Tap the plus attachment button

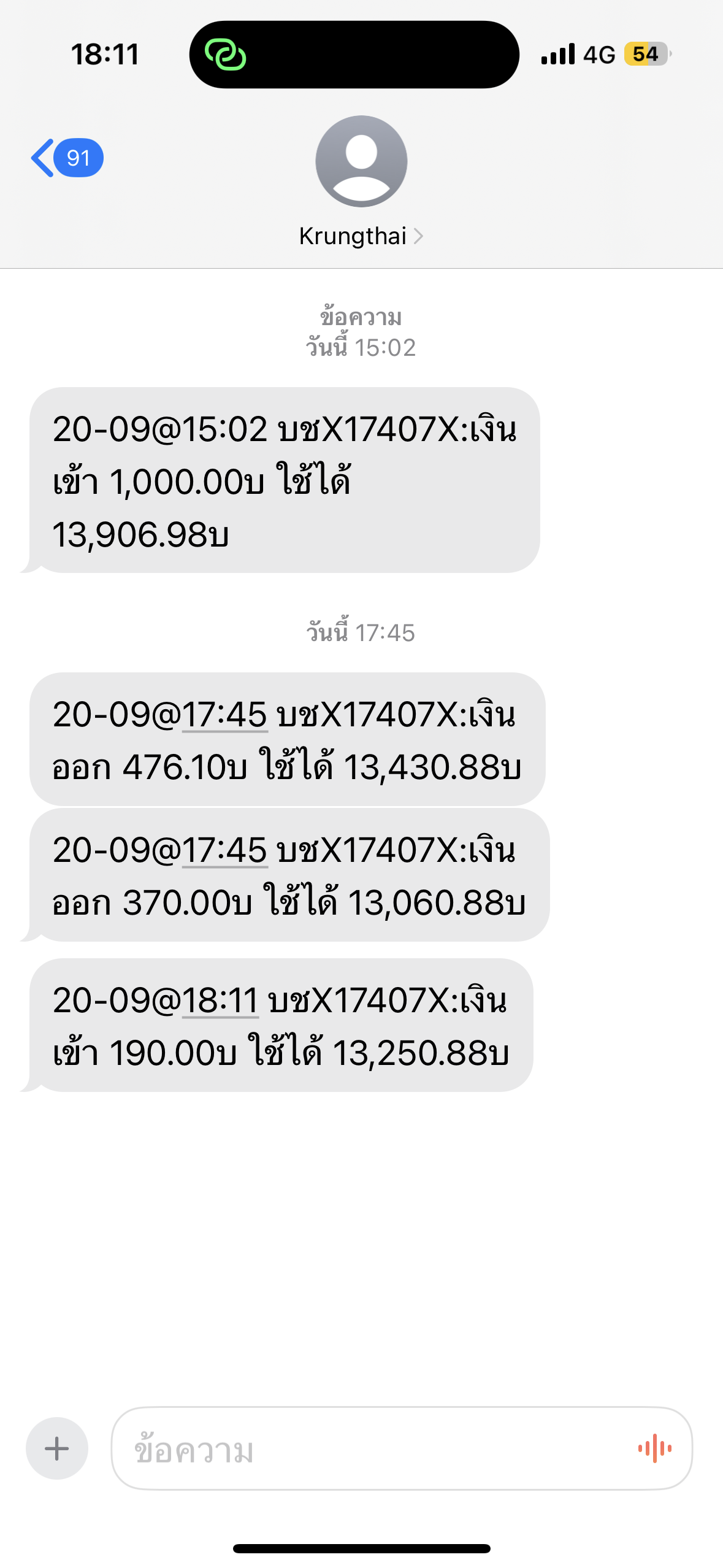tap(57, 1448)
